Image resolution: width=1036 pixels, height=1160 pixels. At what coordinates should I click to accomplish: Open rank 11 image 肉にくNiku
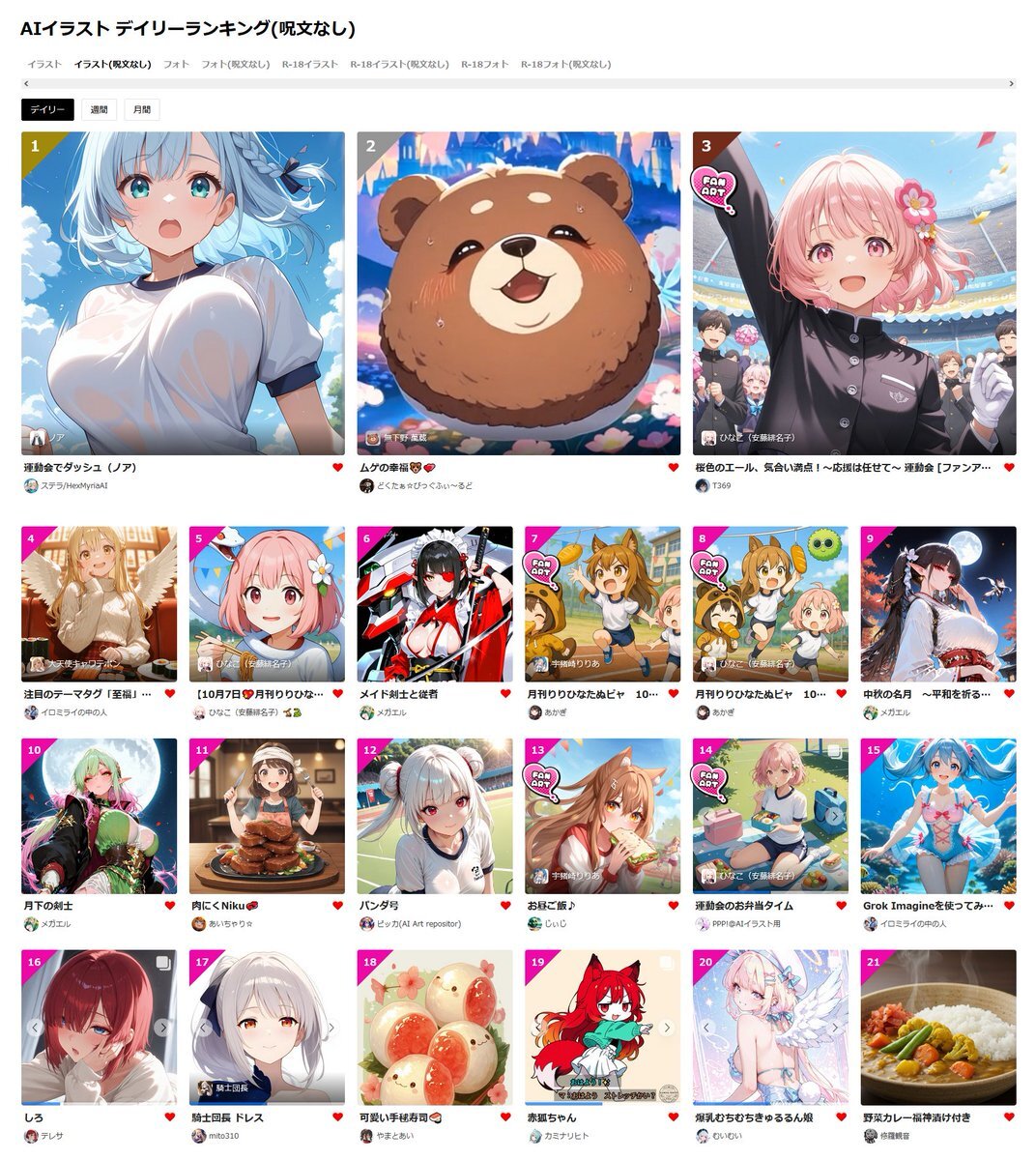pos(267,816)
